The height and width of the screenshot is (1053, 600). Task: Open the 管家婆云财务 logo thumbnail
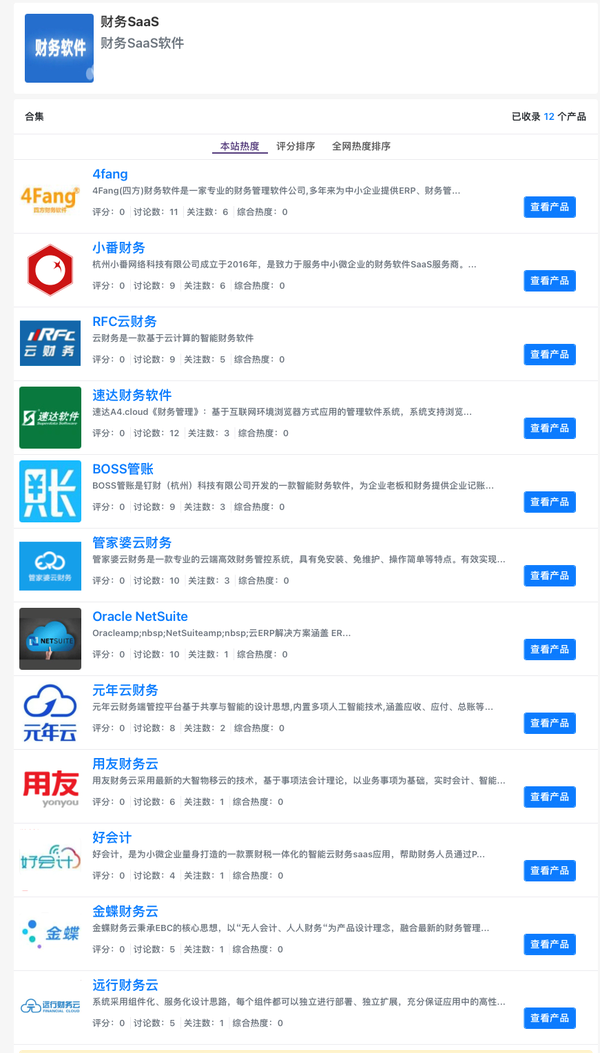tap(50, 565)
